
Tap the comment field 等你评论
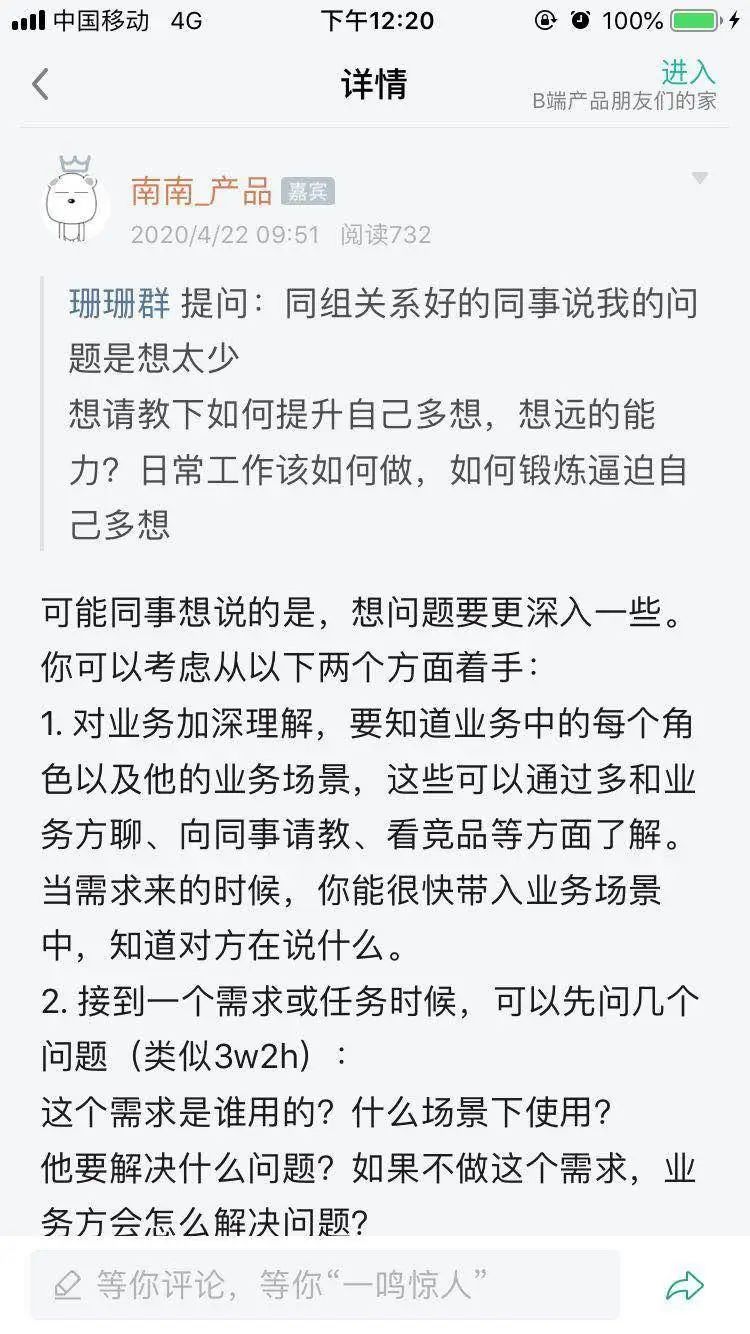[325, 1284]
